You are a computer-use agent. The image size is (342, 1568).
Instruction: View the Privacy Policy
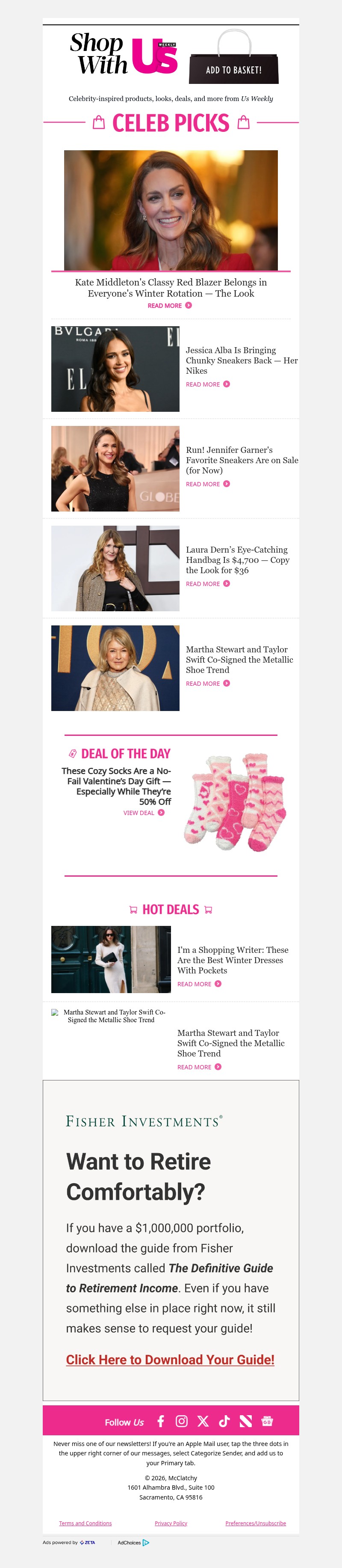click(171, 1523)
